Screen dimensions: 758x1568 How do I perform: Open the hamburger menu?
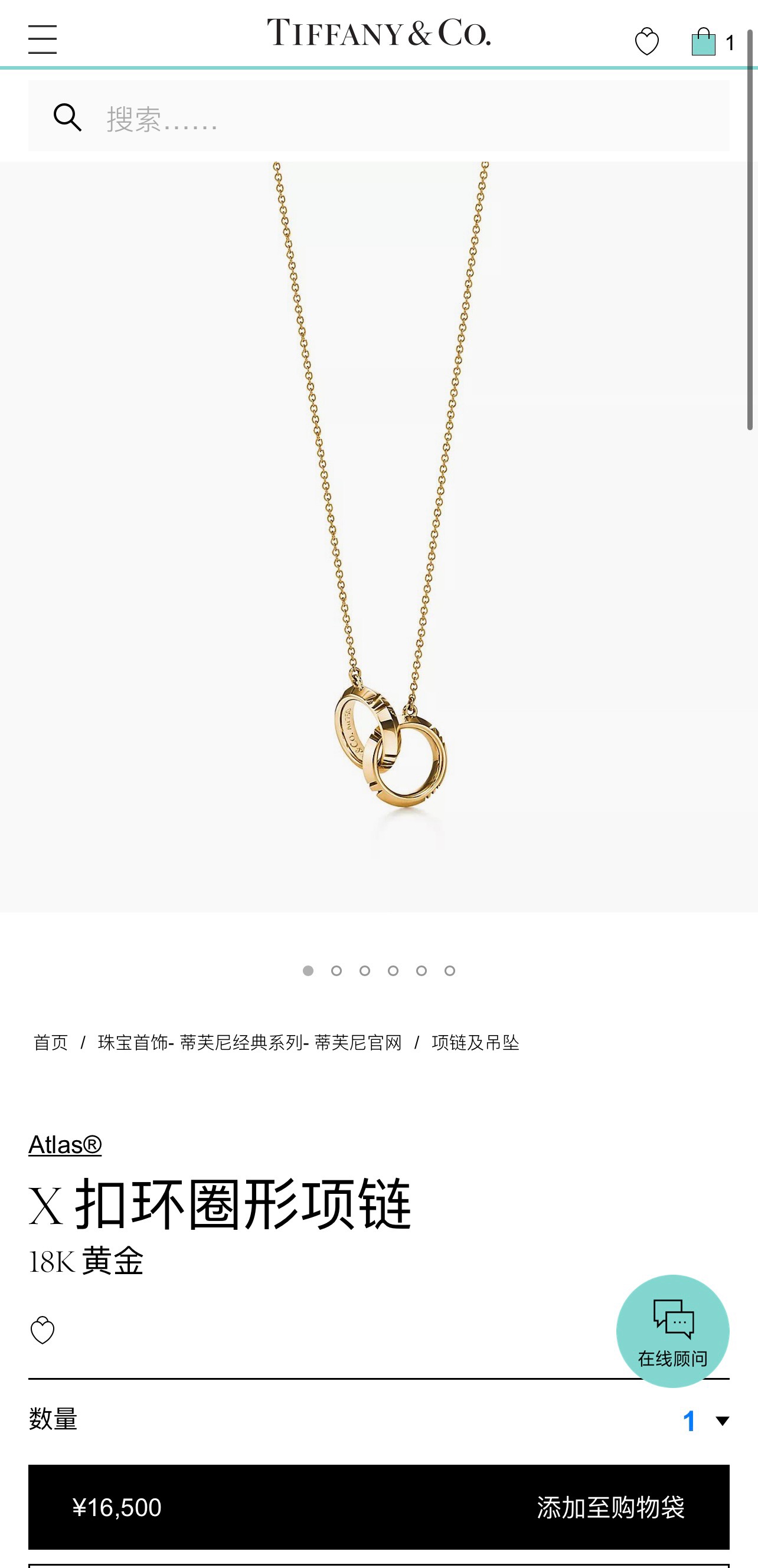42,40
